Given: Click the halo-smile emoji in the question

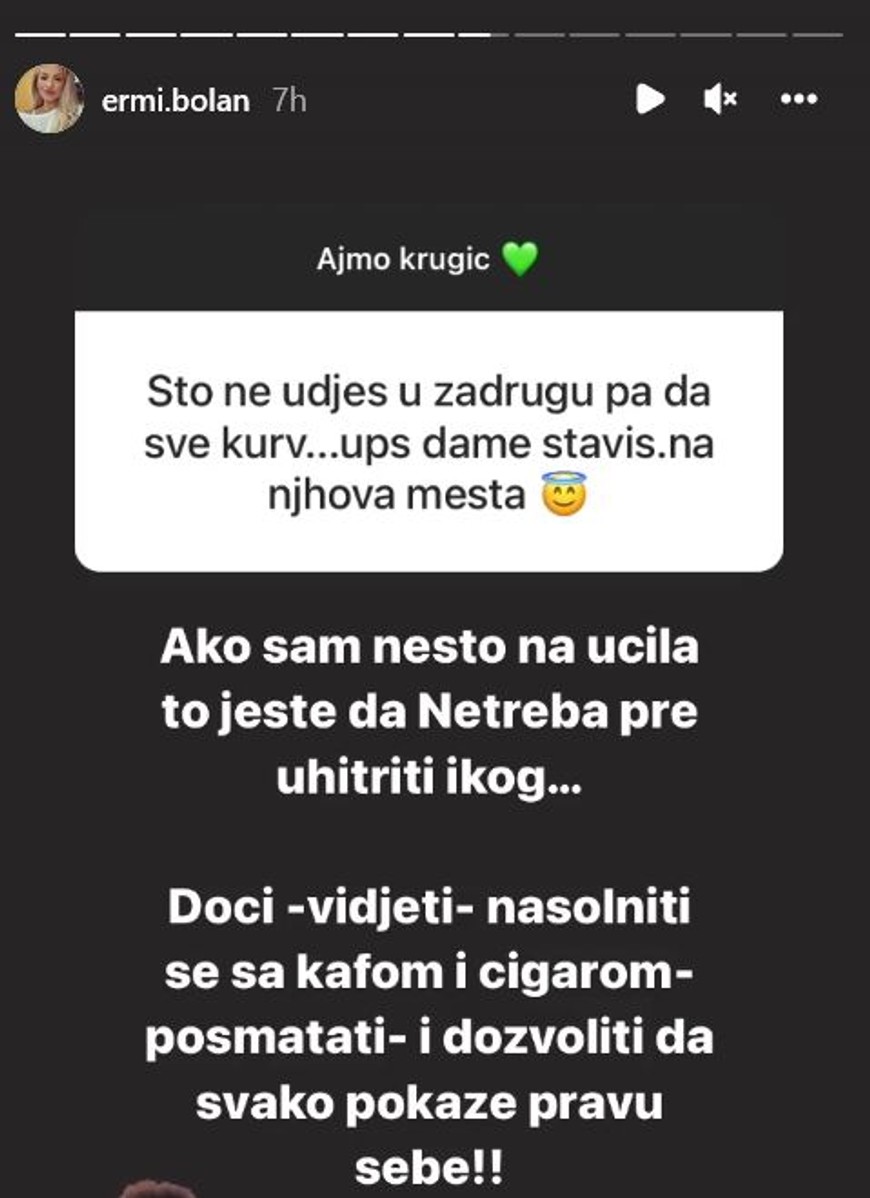Looking at the screenshot, I should (561, 495).
